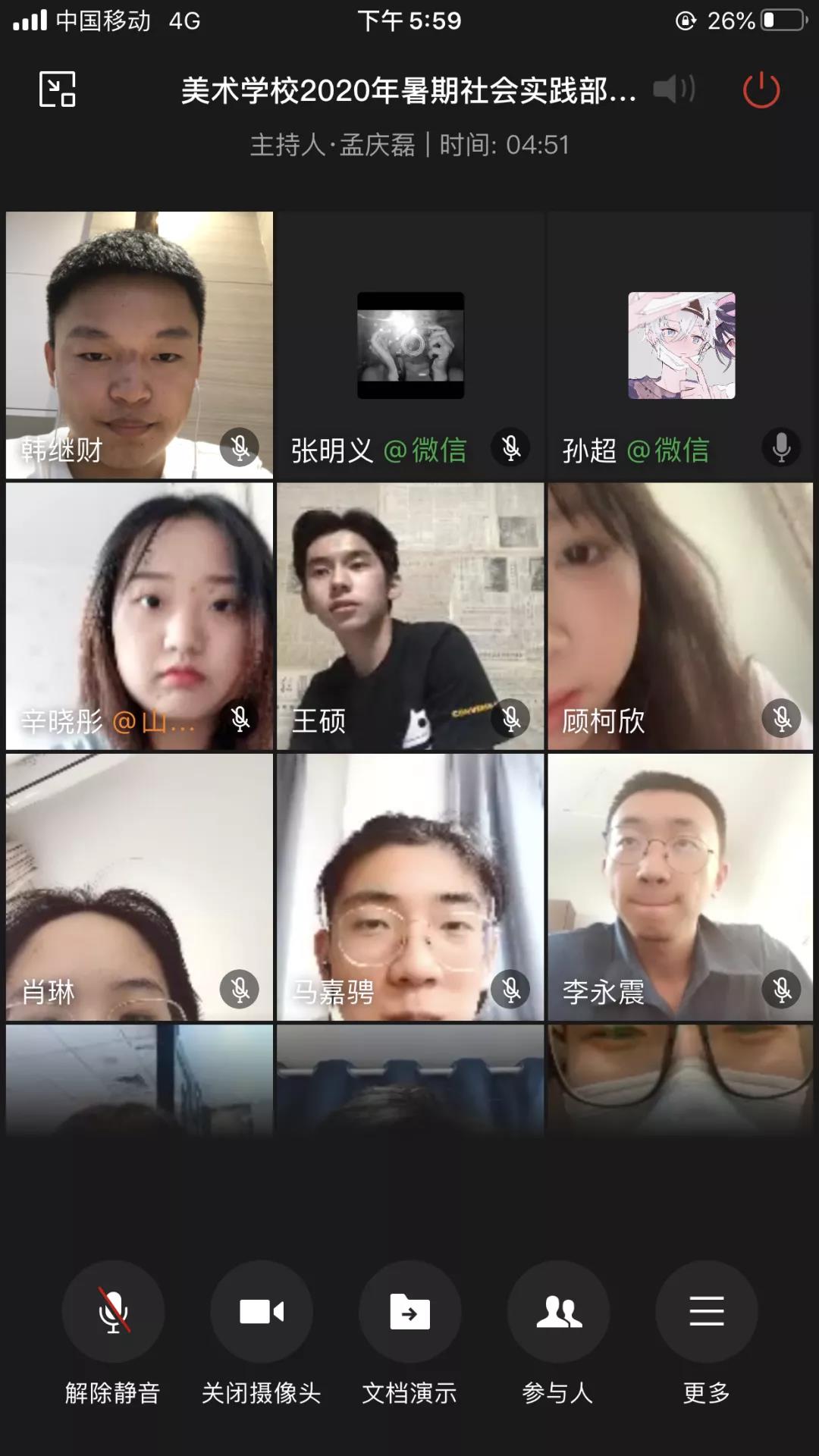819x1456 pixels.
Task: Tap 解除静音 to unmute microphone
Action: pyautogui.click(x=113, y=1312)
